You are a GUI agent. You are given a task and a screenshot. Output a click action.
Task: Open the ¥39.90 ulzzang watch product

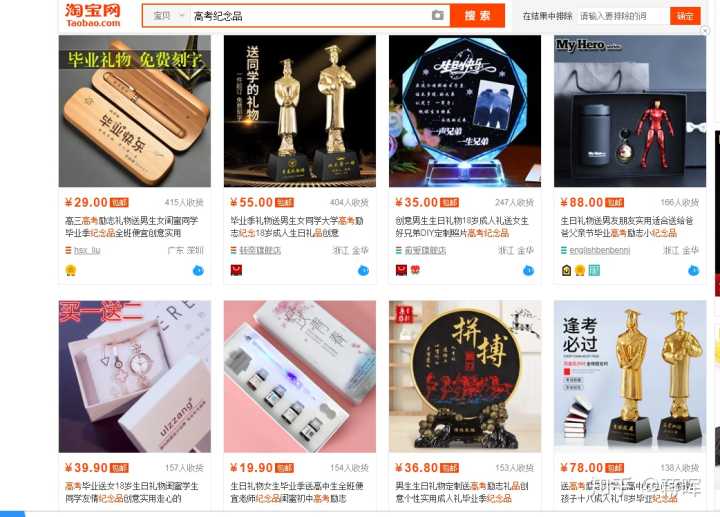pyautogui.click(x=134, y=376)
